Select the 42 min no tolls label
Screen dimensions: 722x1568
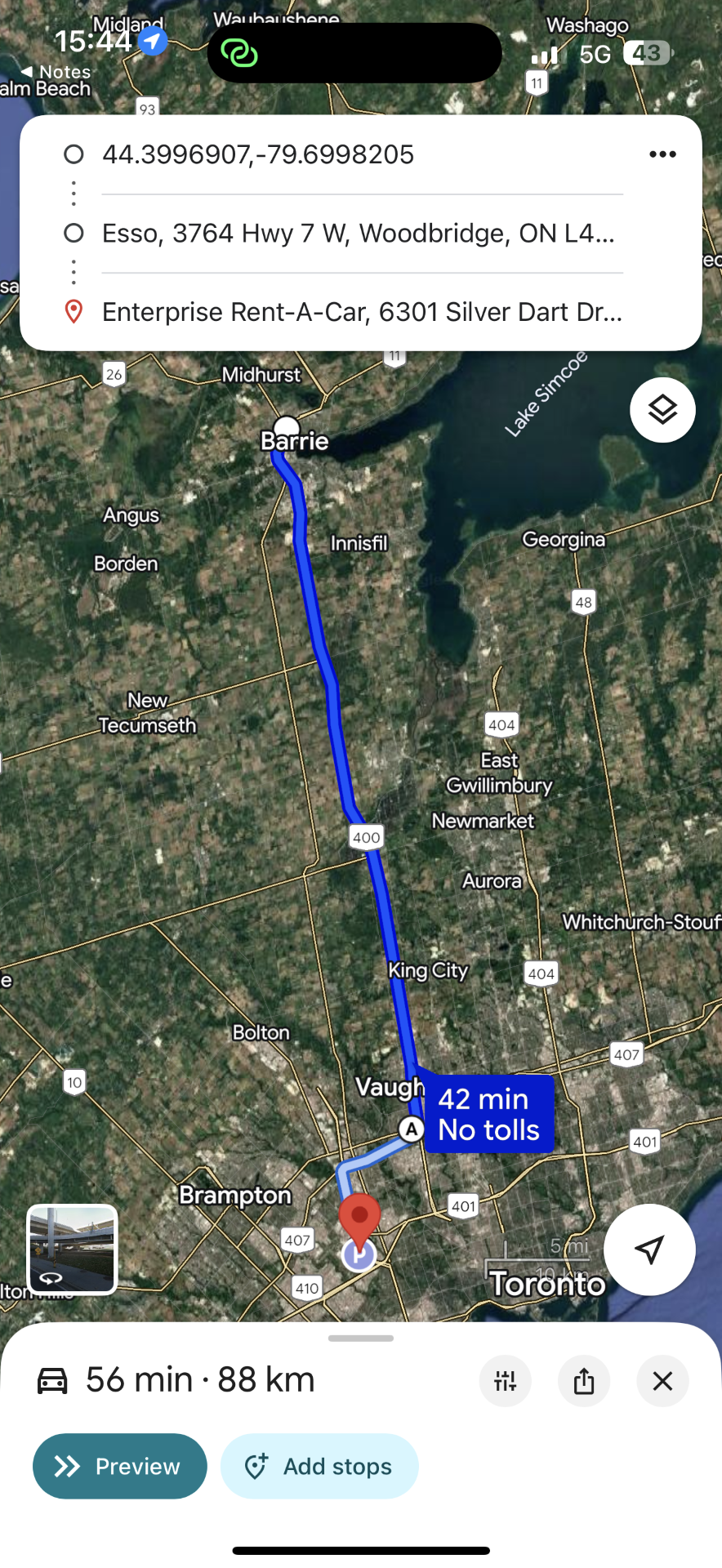coord(488,1114)
